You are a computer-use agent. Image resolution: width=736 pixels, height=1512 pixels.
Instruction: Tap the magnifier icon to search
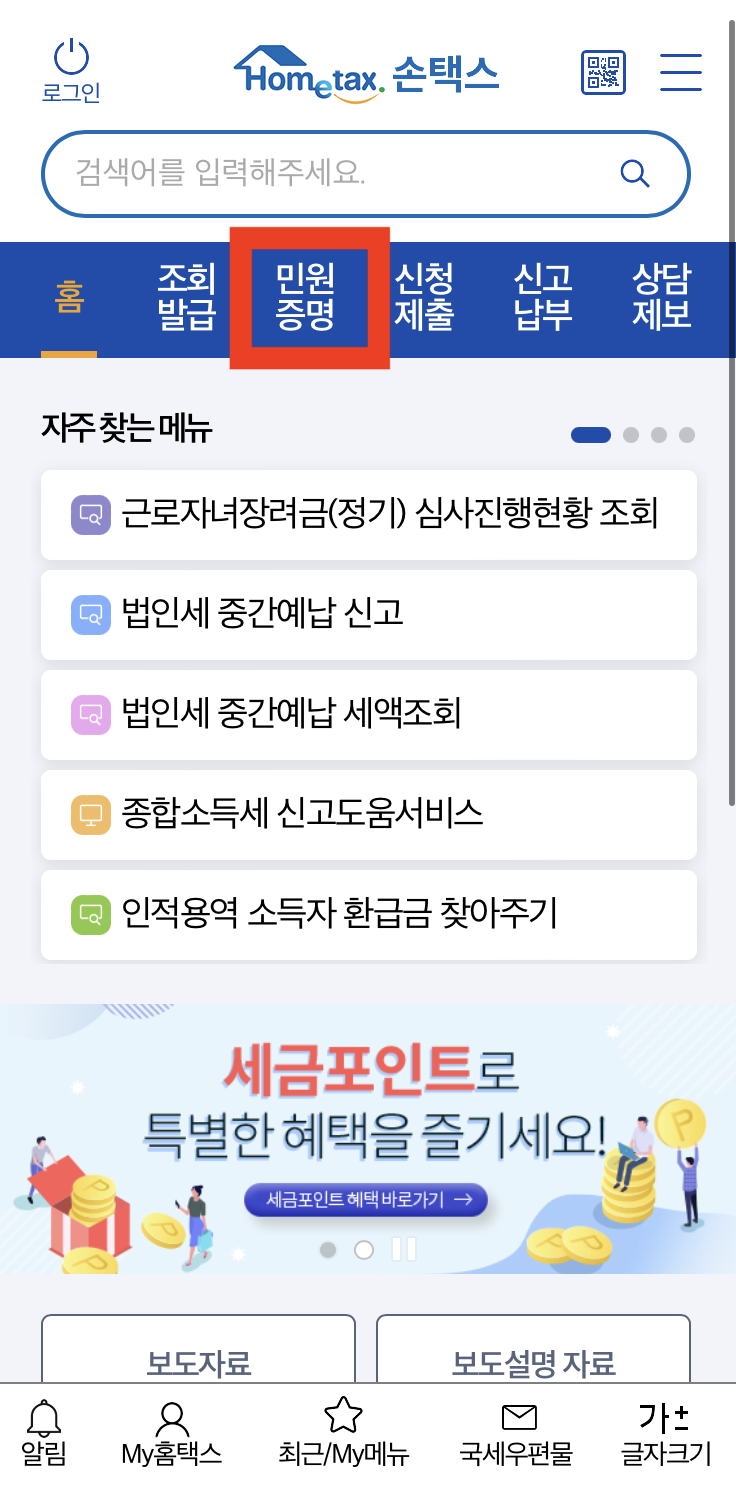tap(636, 173)
